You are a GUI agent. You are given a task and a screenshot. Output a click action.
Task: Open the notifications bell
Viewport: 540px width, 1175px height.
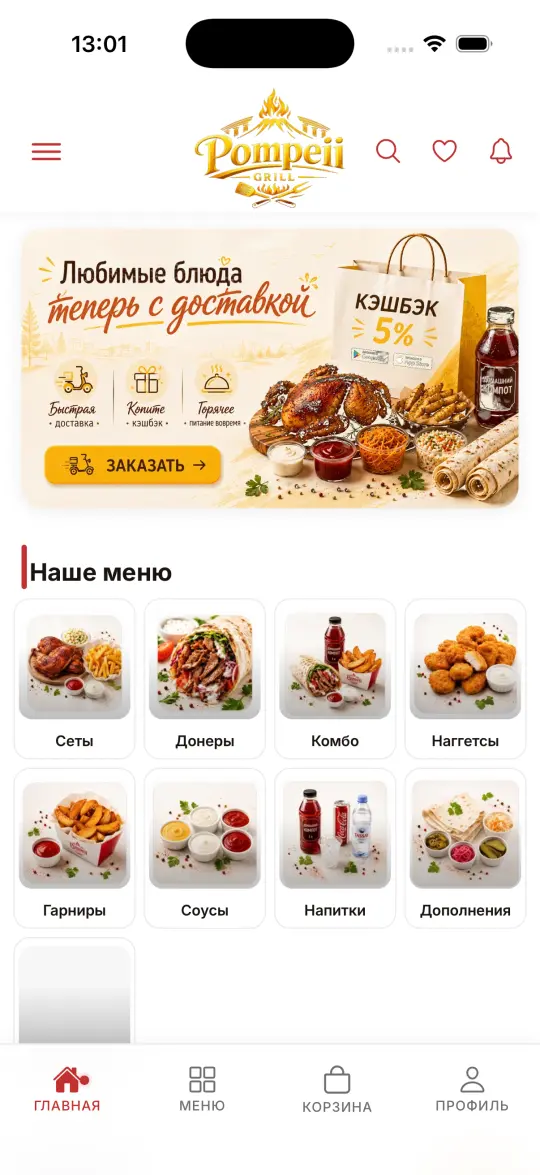point(501,151)
